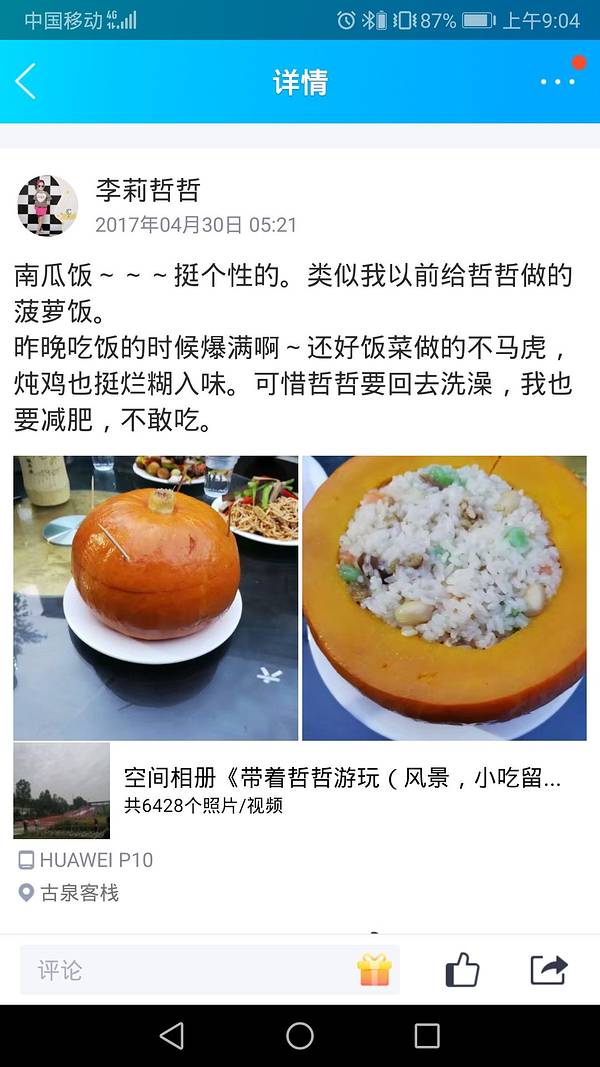Share this post

pyautogui.click(x=548, y=970)
